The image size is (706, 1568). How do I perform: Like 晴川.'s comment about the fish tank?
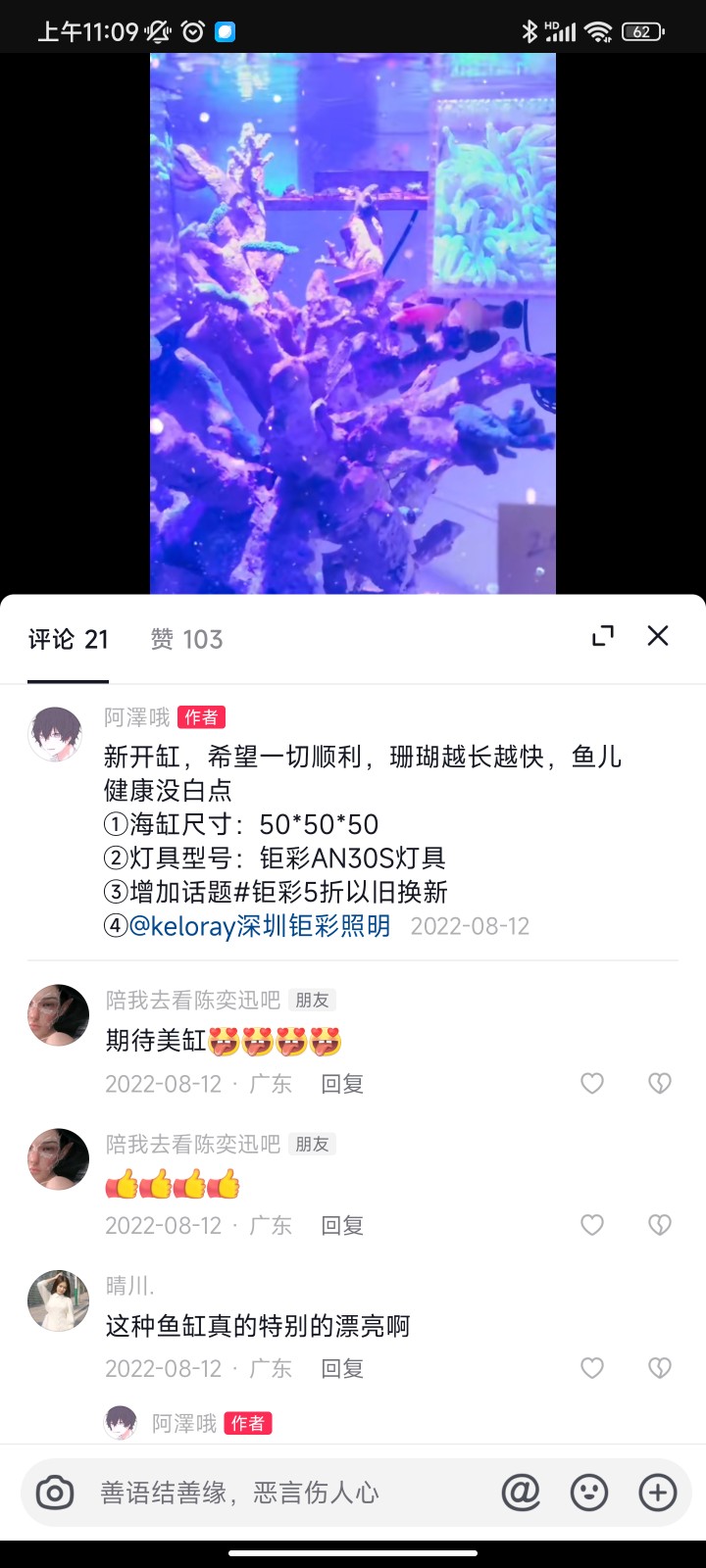[592, 1368]
